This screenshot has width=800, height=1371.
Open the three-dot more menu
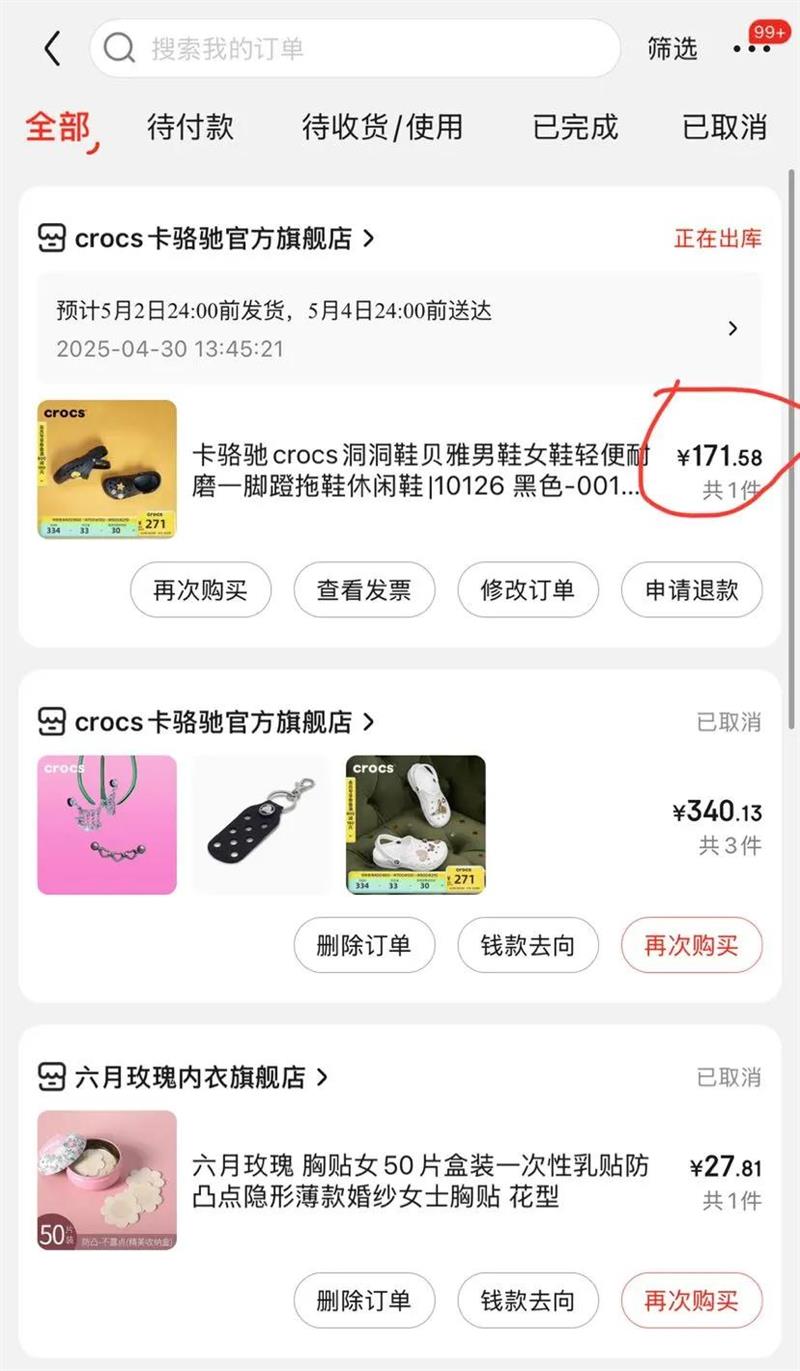click(750, 49)
